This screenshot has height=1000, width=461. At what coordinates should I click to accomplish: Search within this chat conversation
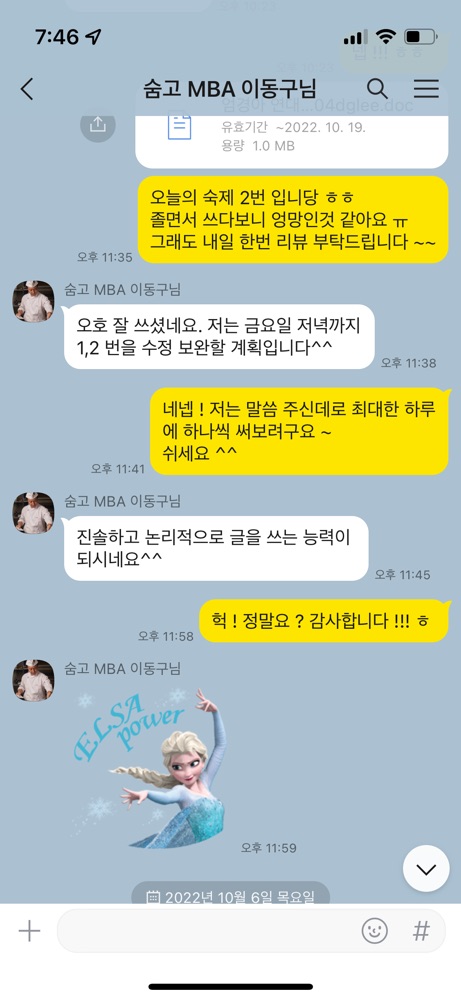pos(377,89)
